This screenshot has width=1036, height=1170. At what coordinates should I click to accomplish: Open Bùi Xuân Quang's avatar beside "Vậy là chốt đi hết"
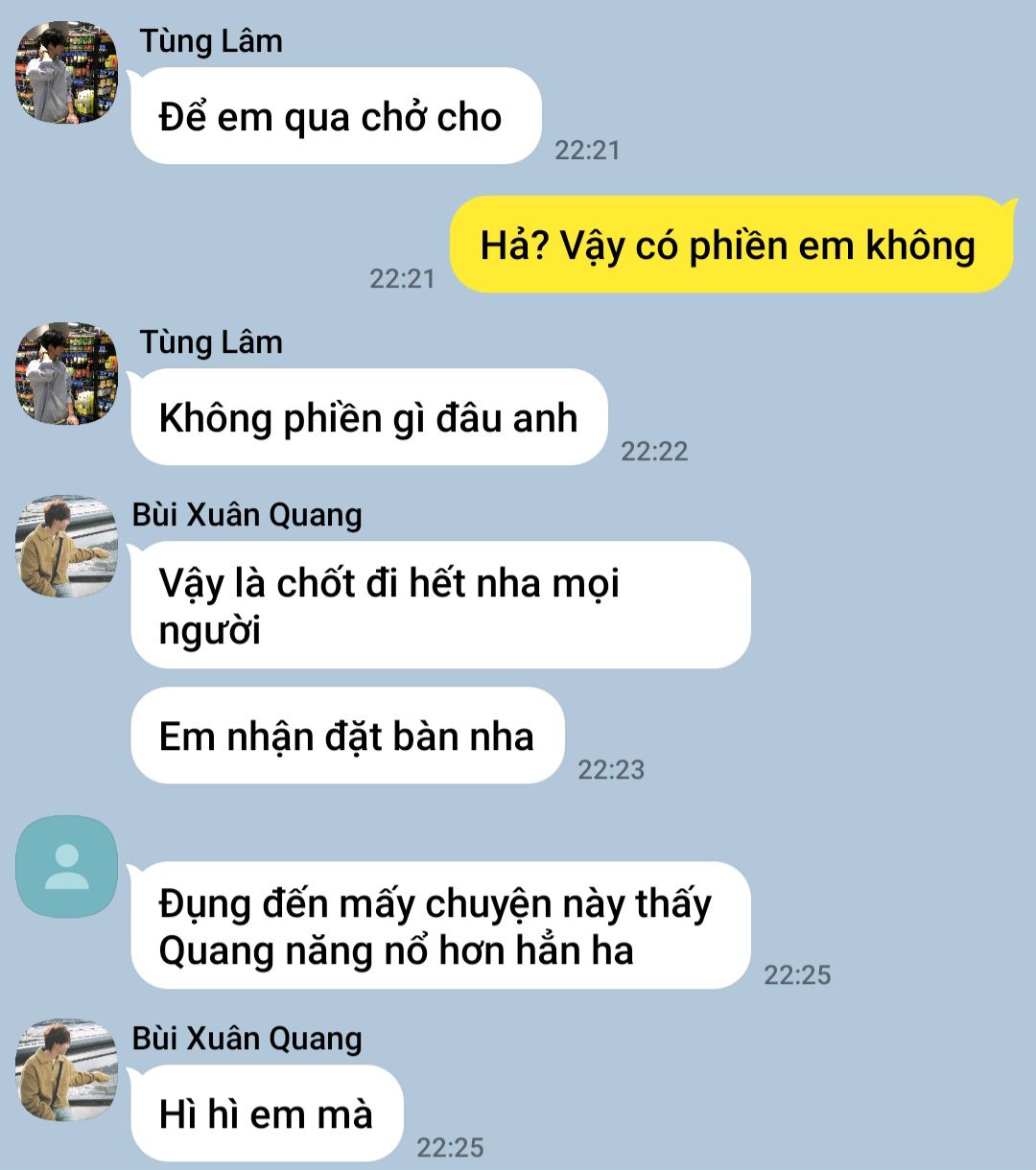pyautogui.click(x=66, y=547)
